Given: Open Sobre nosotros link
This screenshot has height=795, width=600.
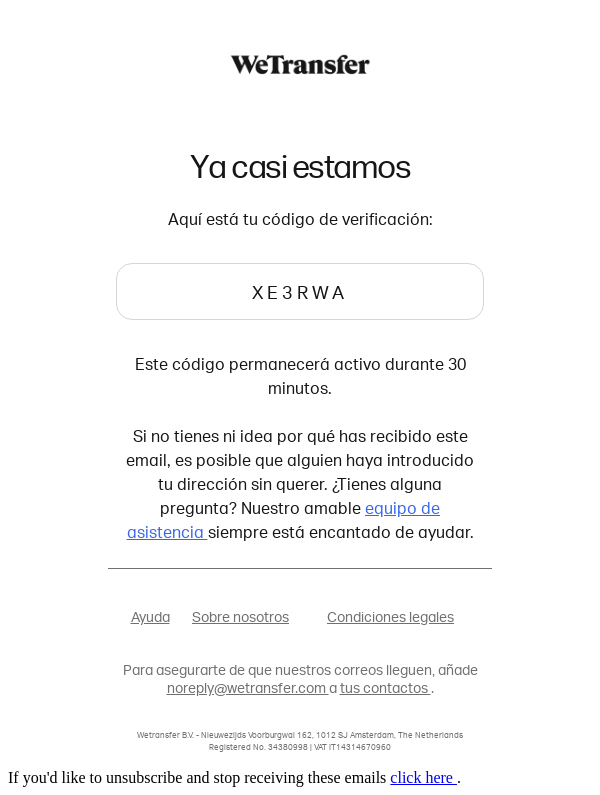Looking at the screenshot, I should 240,617.
